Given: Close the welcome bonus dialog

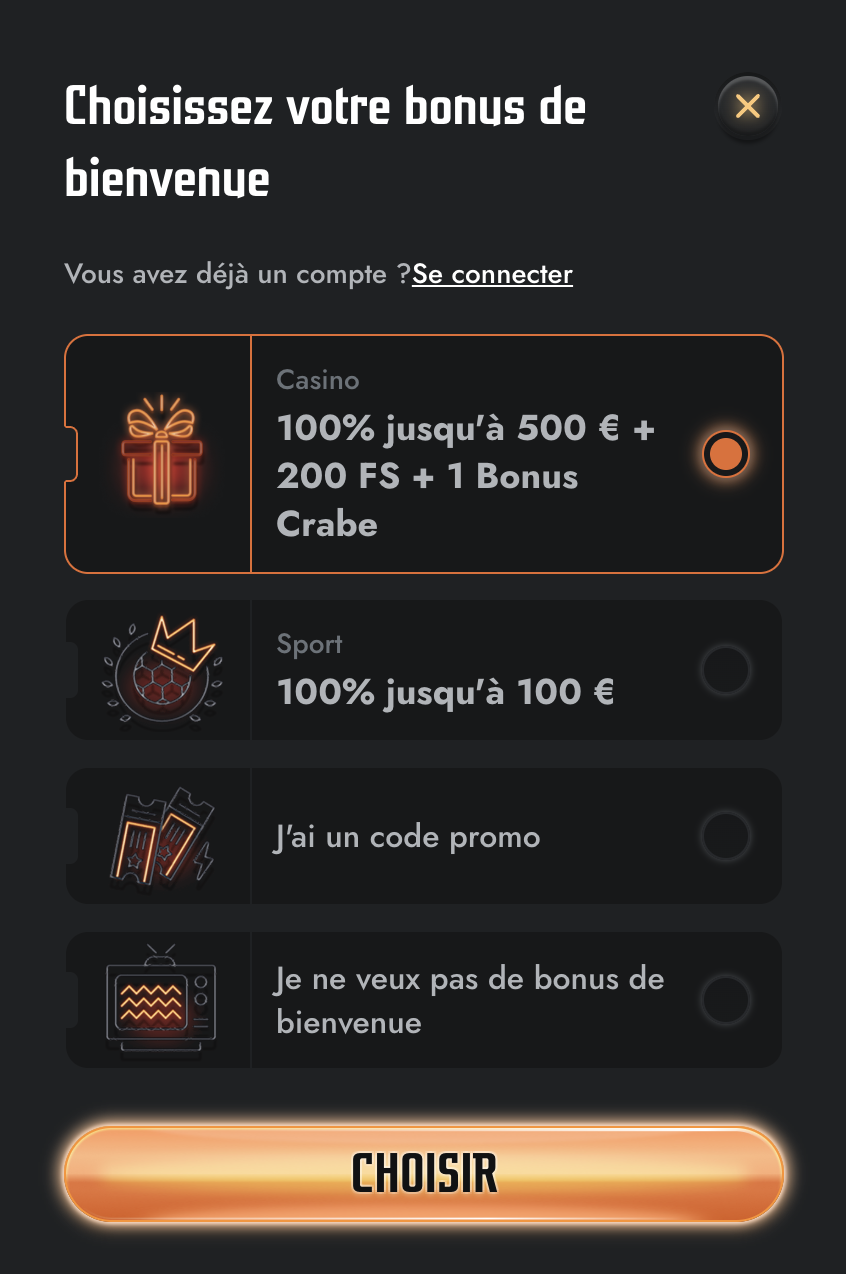Looking at the screenshot, I should [747, 106].
